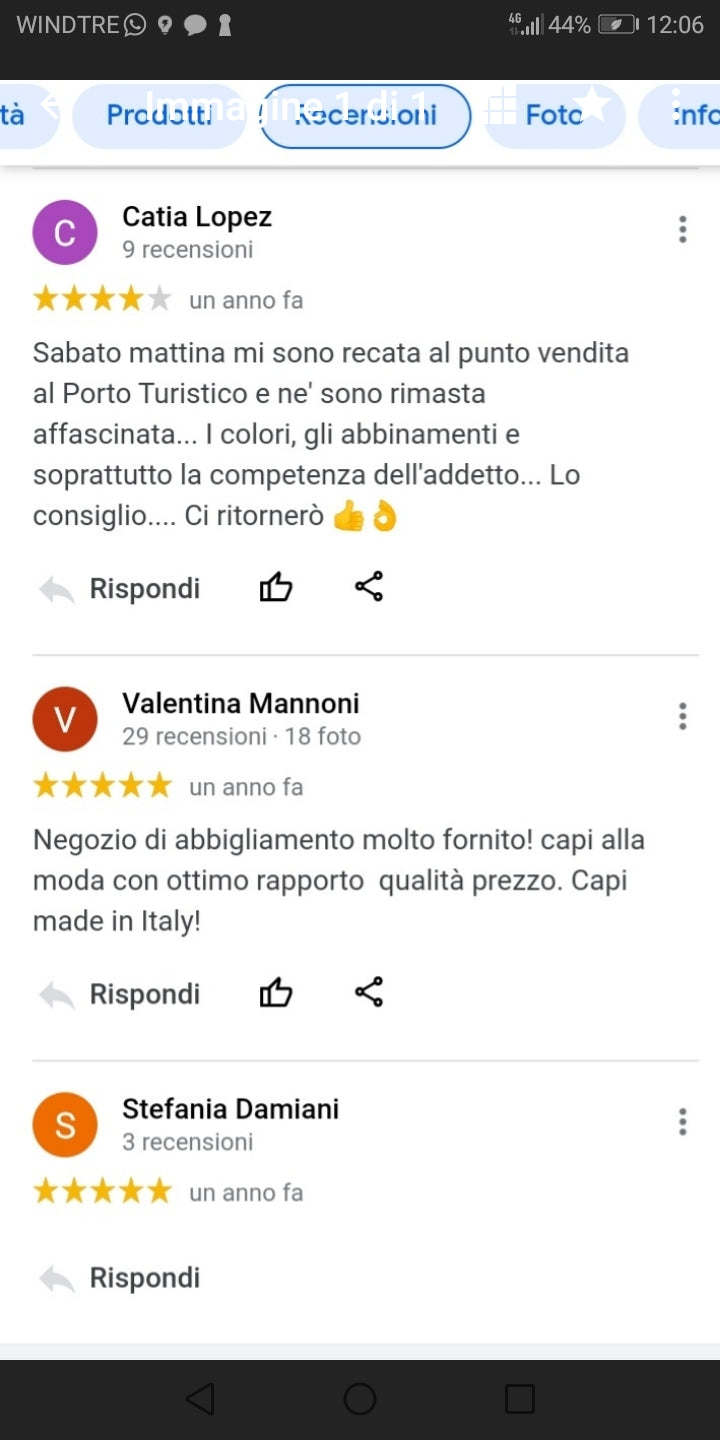Open overflow menu on Catia Lopez's review
Image resolution: width=720 pixels, height=1440 pixels.
click(x=682, y=230)
